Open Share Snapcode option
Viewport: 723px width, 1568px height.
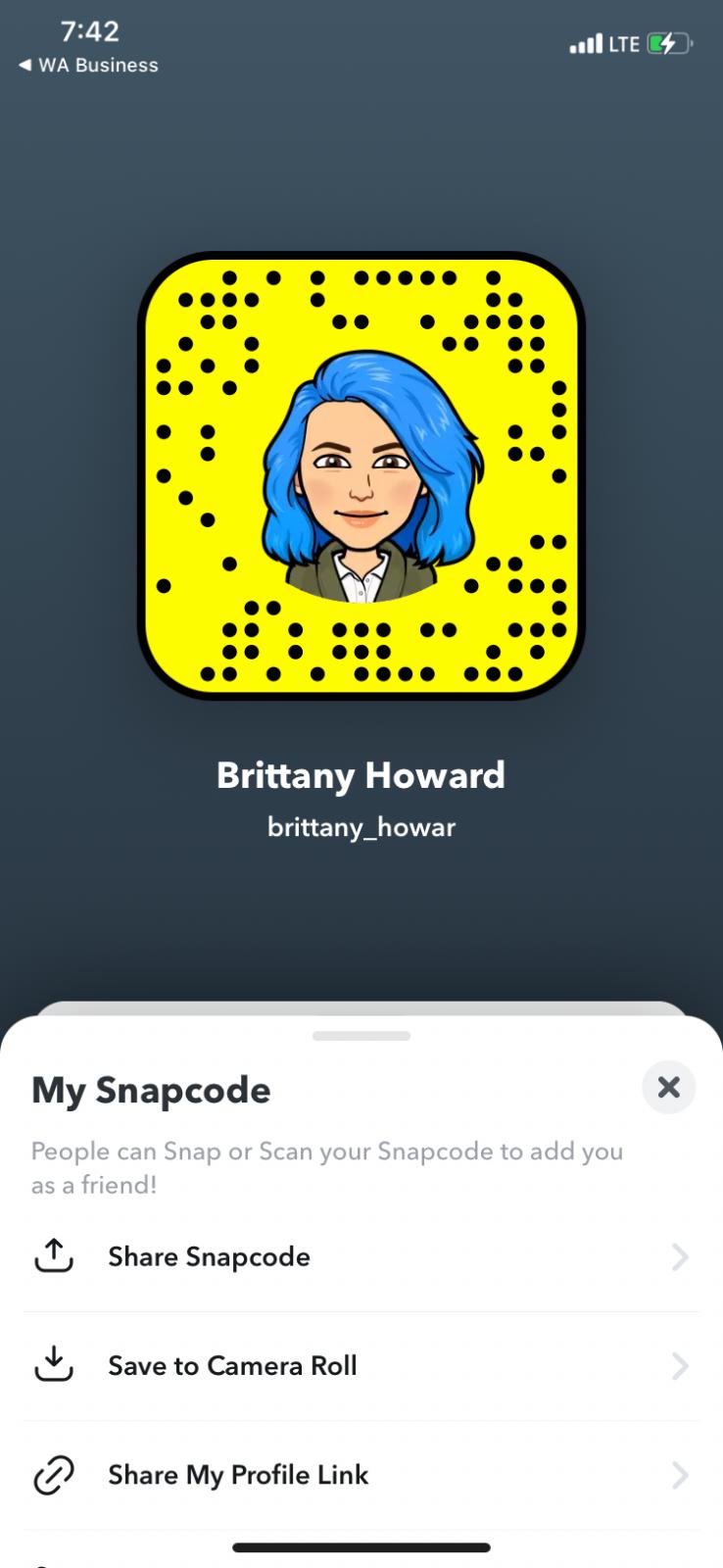(x=361, y=1256)
